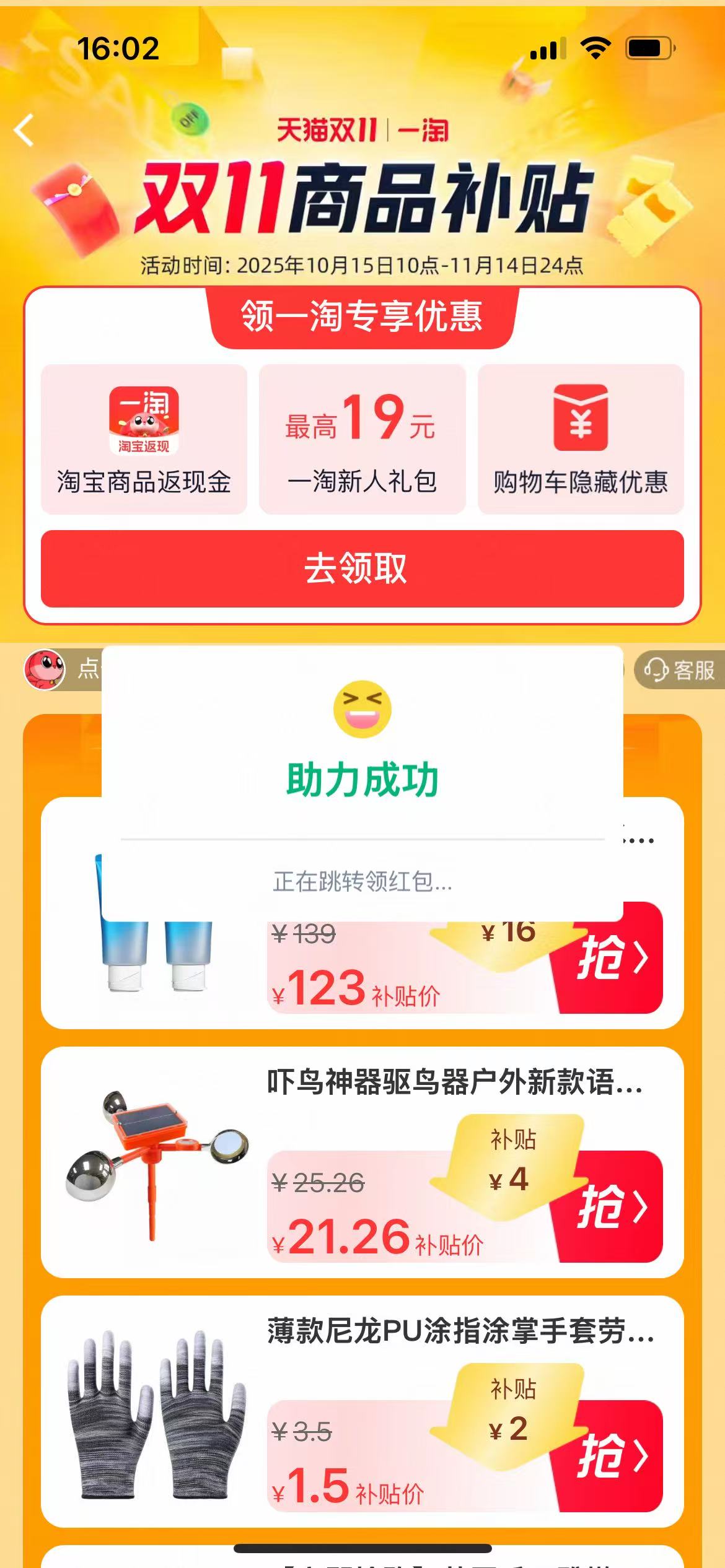
Task: Contact 客服 customer service
Action: 680,670
